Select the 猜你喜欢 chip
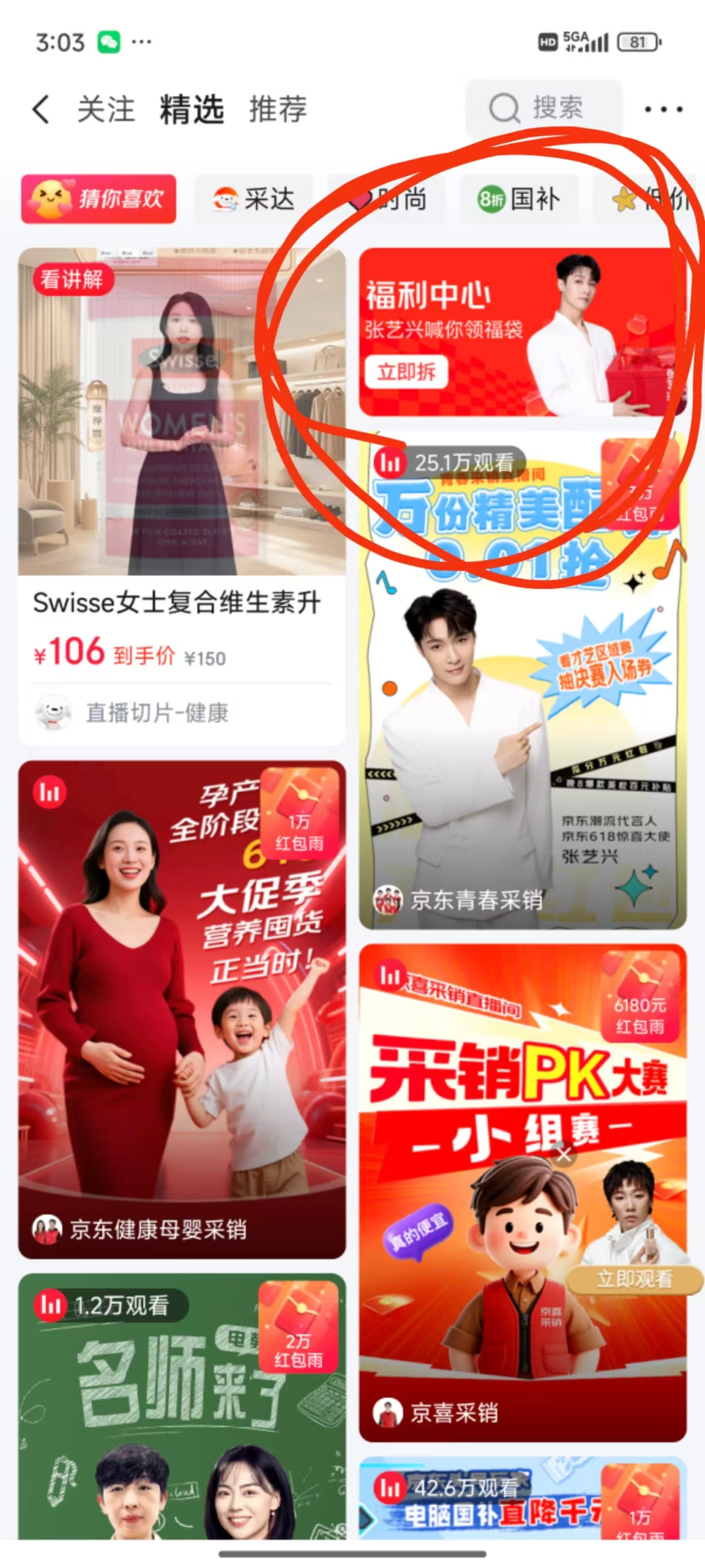This screenshot has width=705, height=1568. [99, 199]
